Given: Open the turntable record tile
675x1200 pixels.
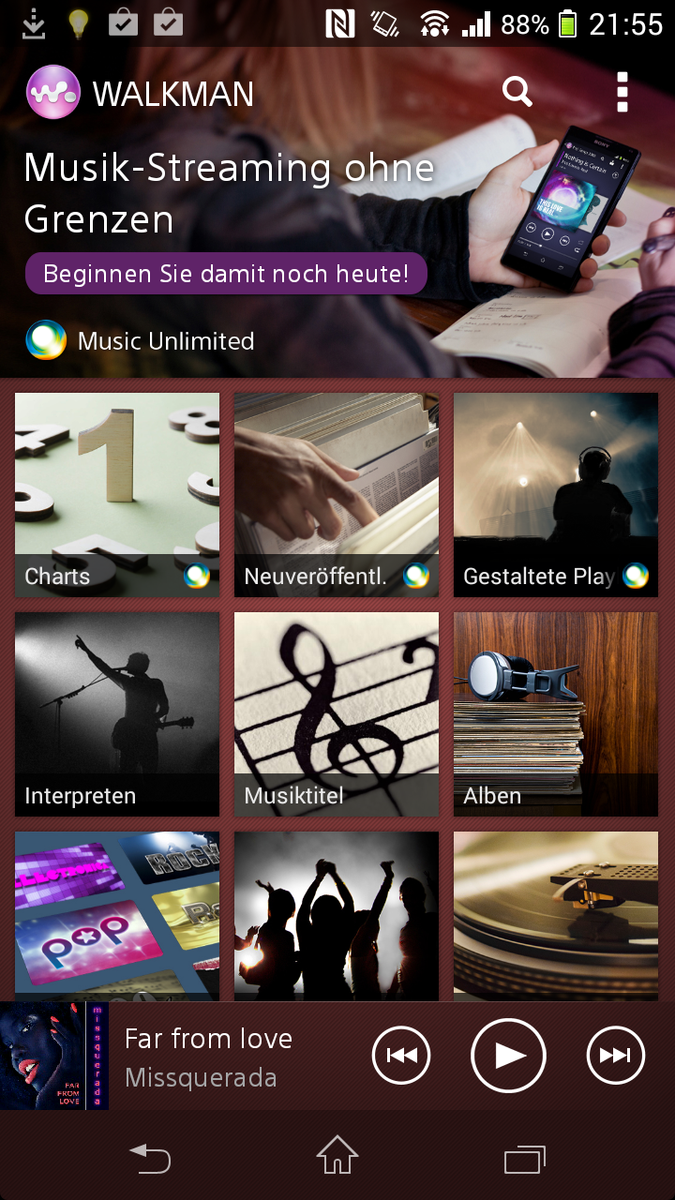Looking at the screenshot, I should [x=555, y=915].
